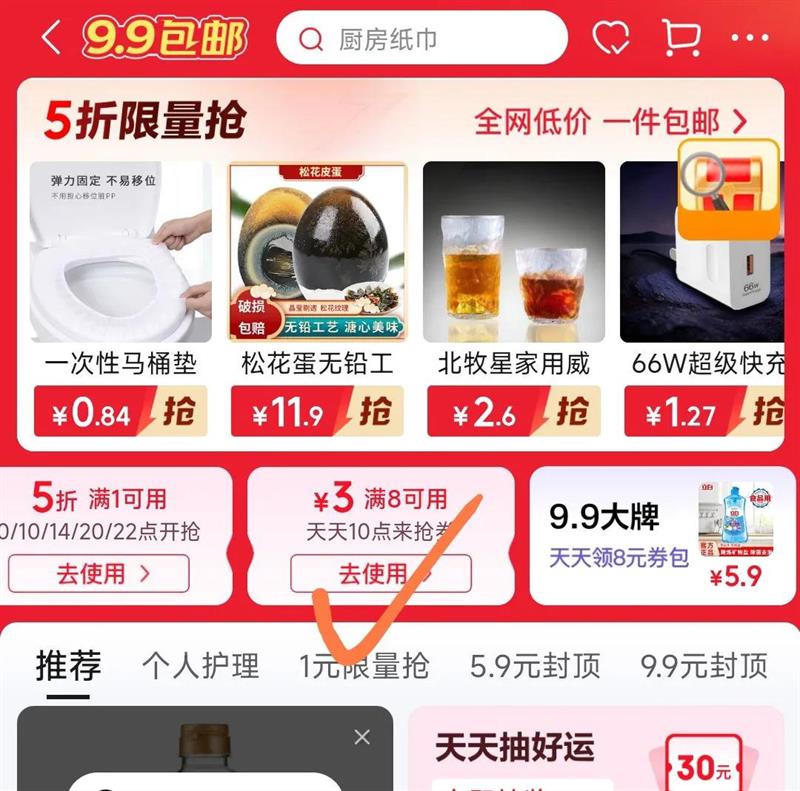Screen dimensions: 800x791
Task: Open the three-dot overflow menu
Action: pyautogui.click(x=750, y=39)
